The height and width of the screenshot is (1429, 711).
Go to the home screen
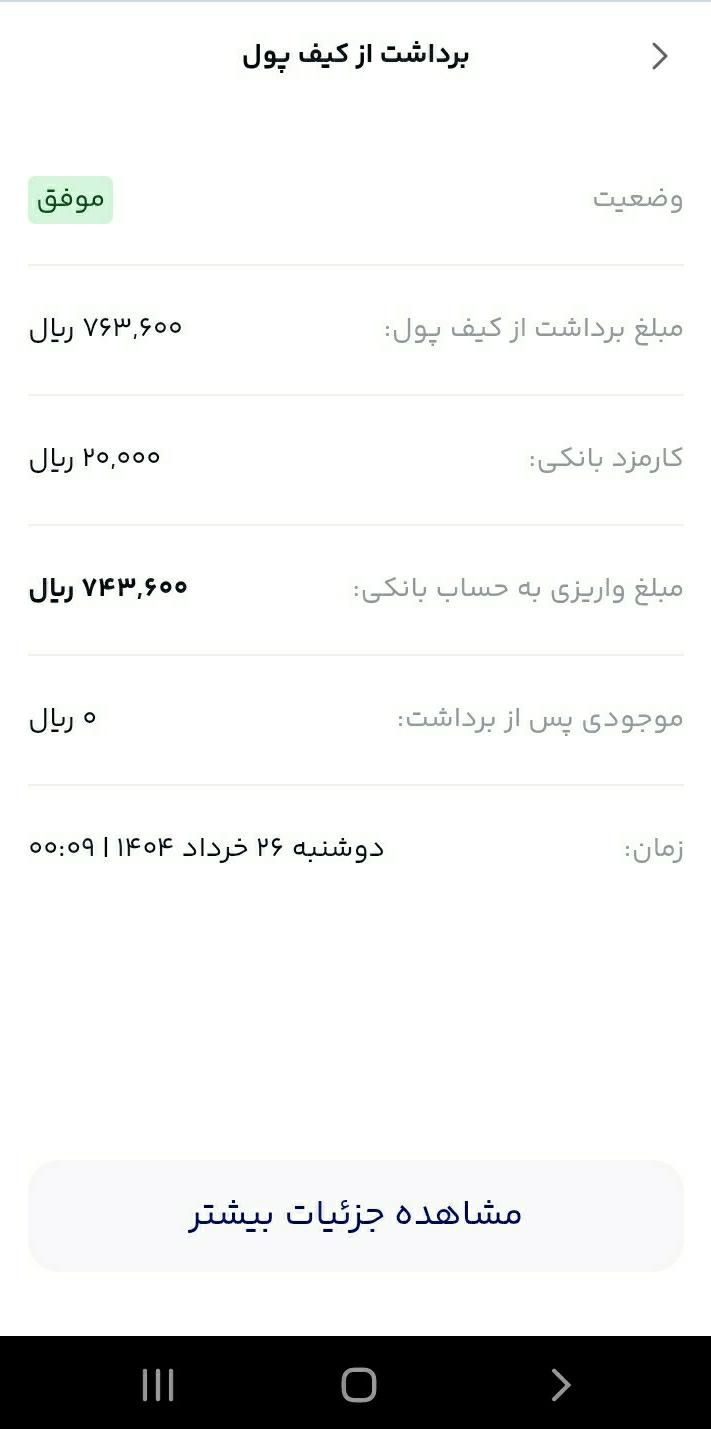point(358,1385)
